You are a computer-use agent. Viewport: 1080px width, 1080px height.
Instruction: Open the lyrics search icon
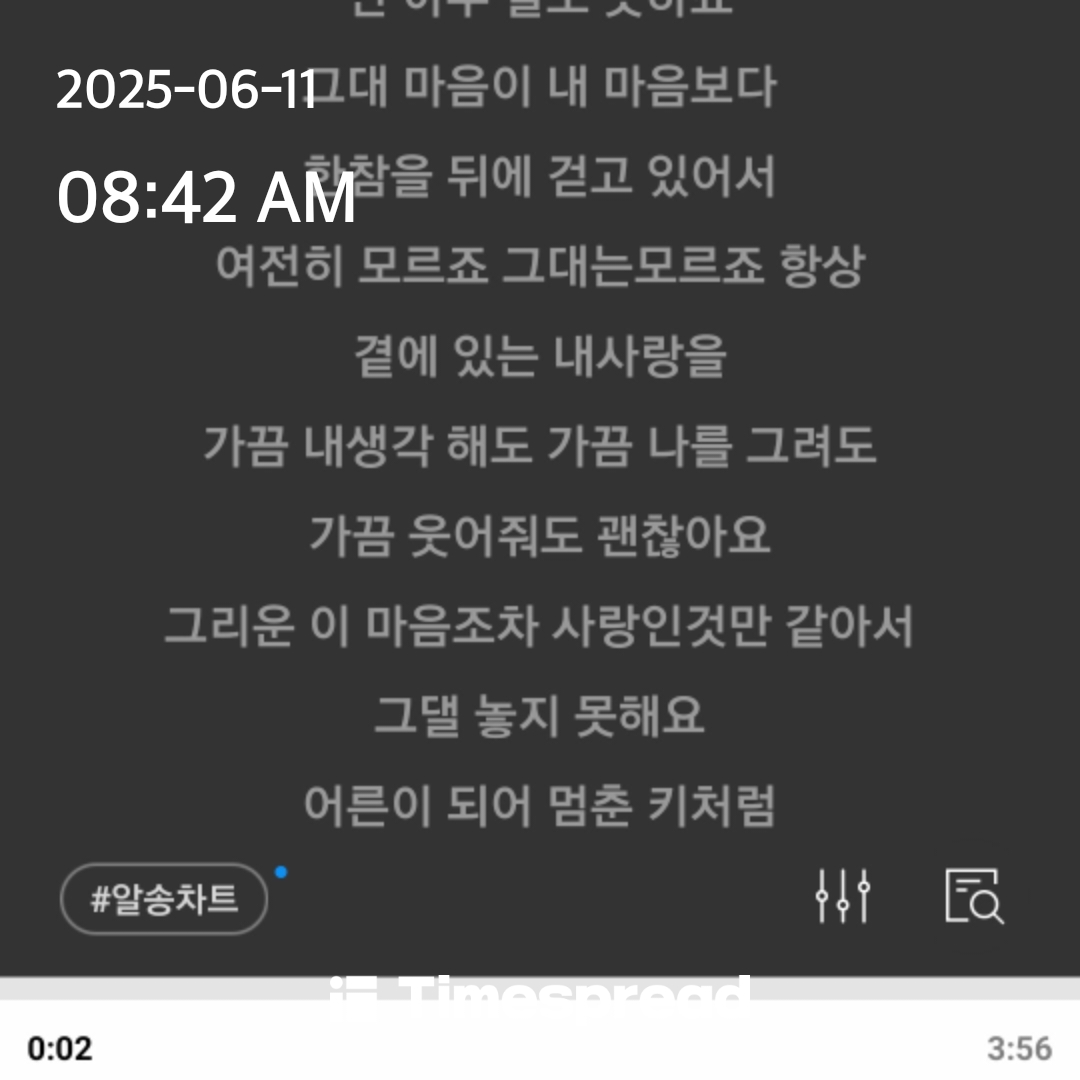tap(973, 896)
